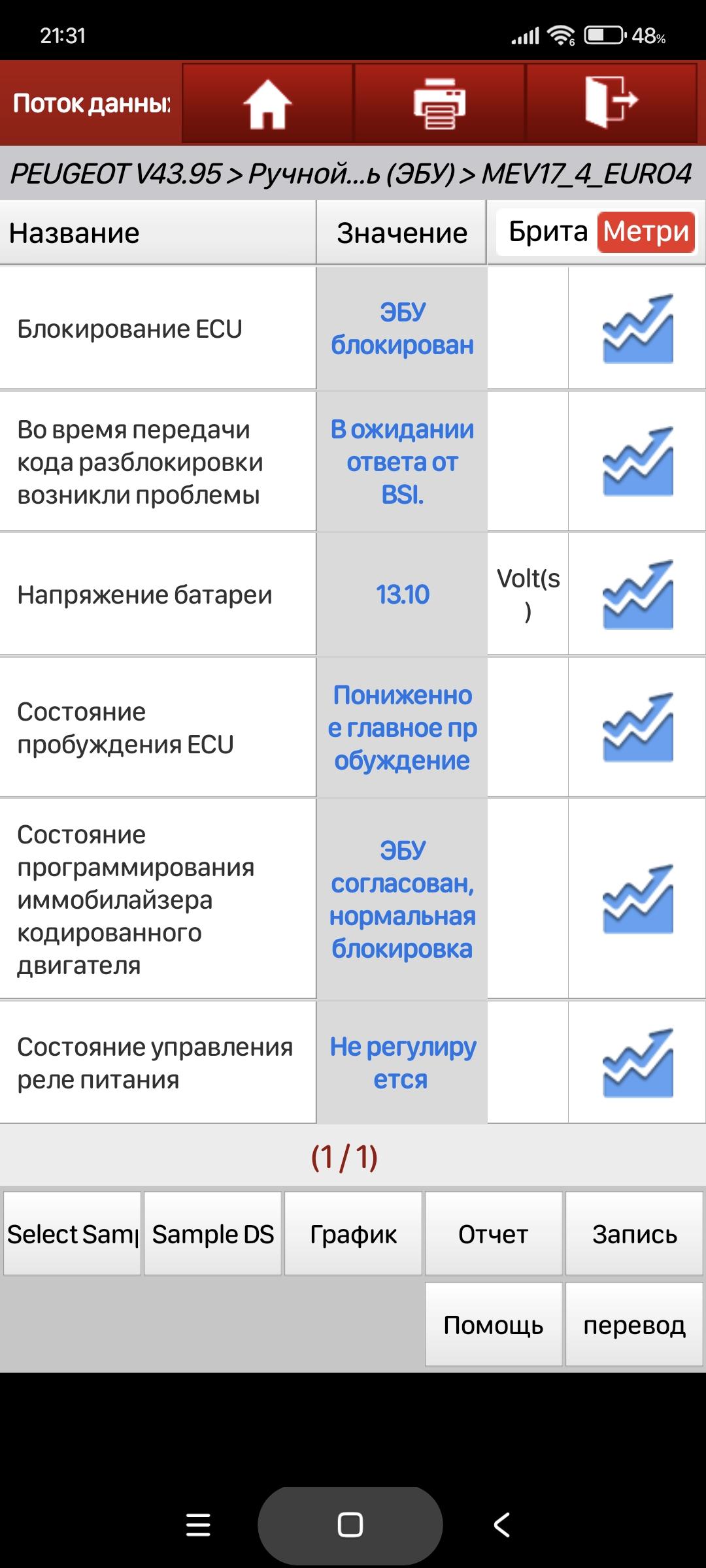Open Sample DS
This screenshot has height=1568, width=706.
(212, 1233)
